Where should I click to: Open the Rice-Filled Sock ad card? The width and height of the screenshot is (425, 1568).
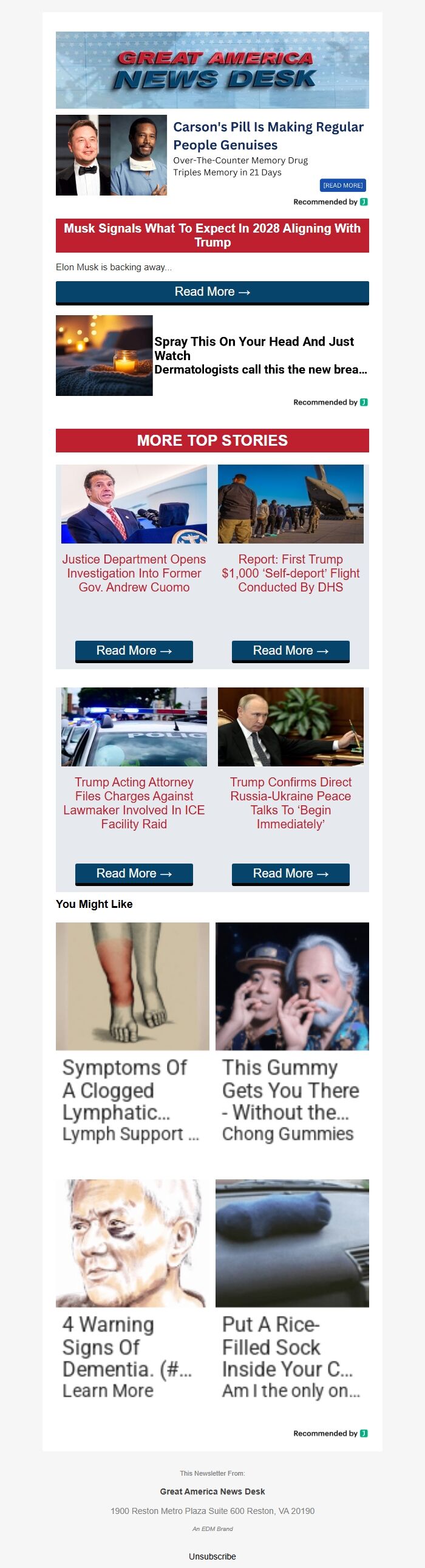[x=291, y=1290]
